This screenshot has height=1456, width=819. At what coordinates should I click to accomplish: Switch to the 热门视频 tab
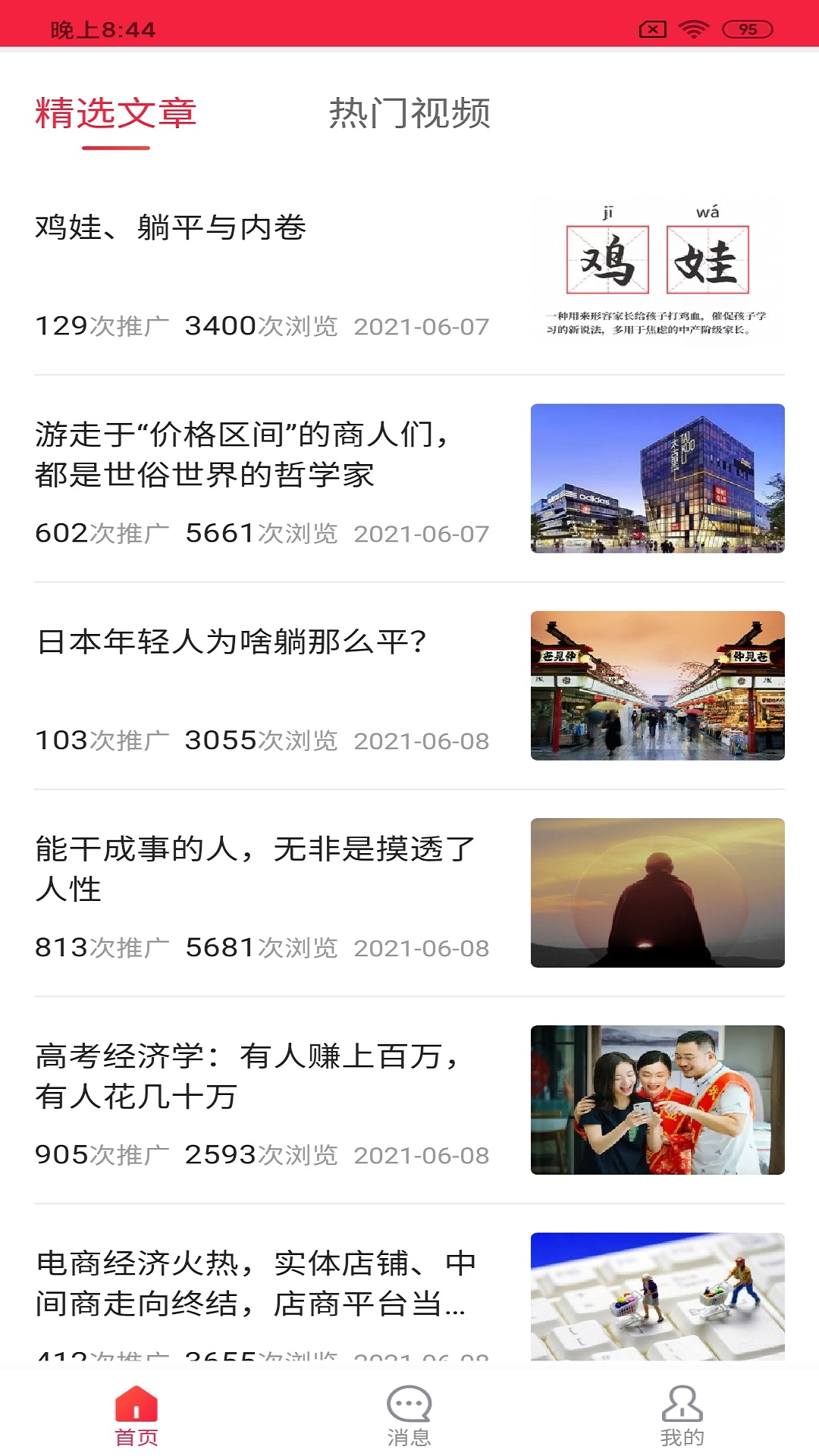click(409, 114)
